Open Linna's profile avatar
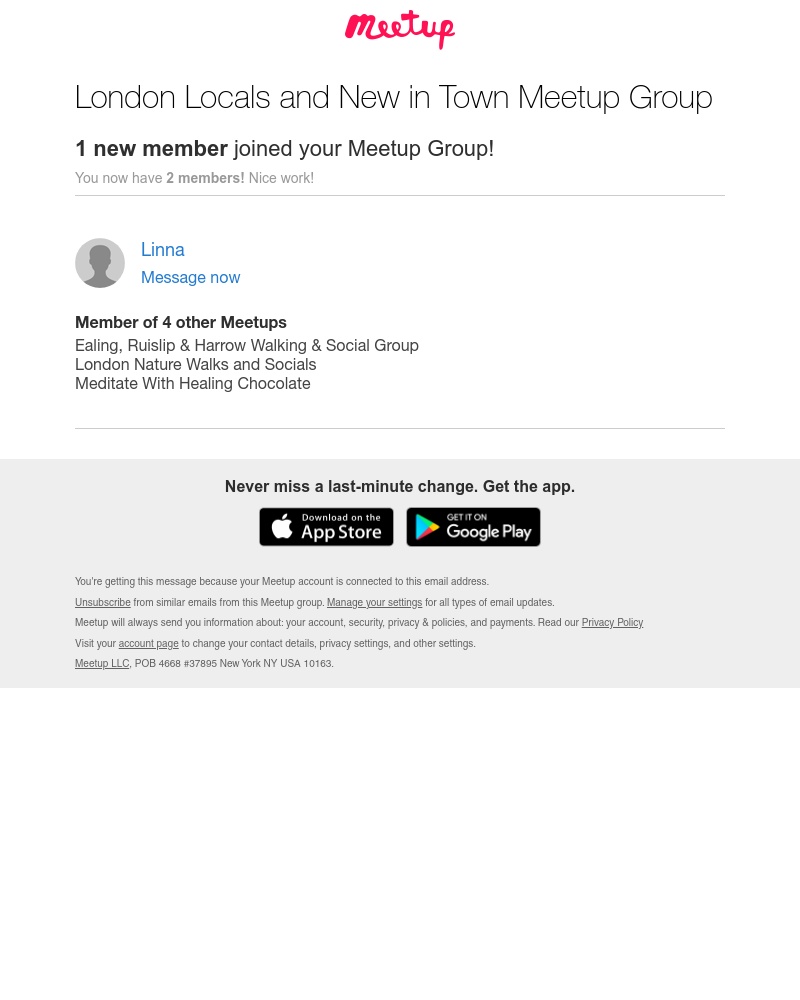This screenshot has height=1000, width=800. tap(100, 263)
